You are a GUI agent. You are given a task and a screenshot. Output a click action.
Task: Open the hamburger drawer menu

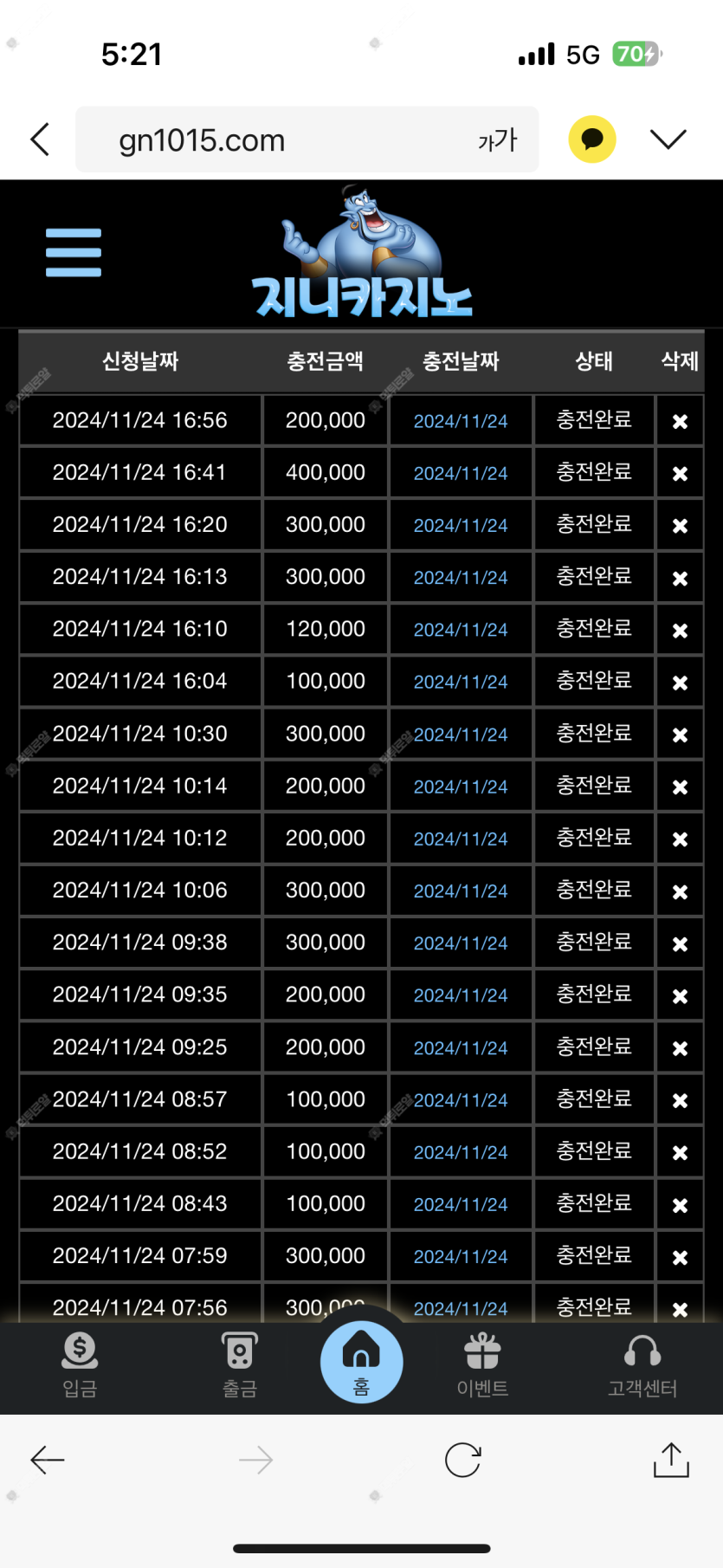(74, 253)
